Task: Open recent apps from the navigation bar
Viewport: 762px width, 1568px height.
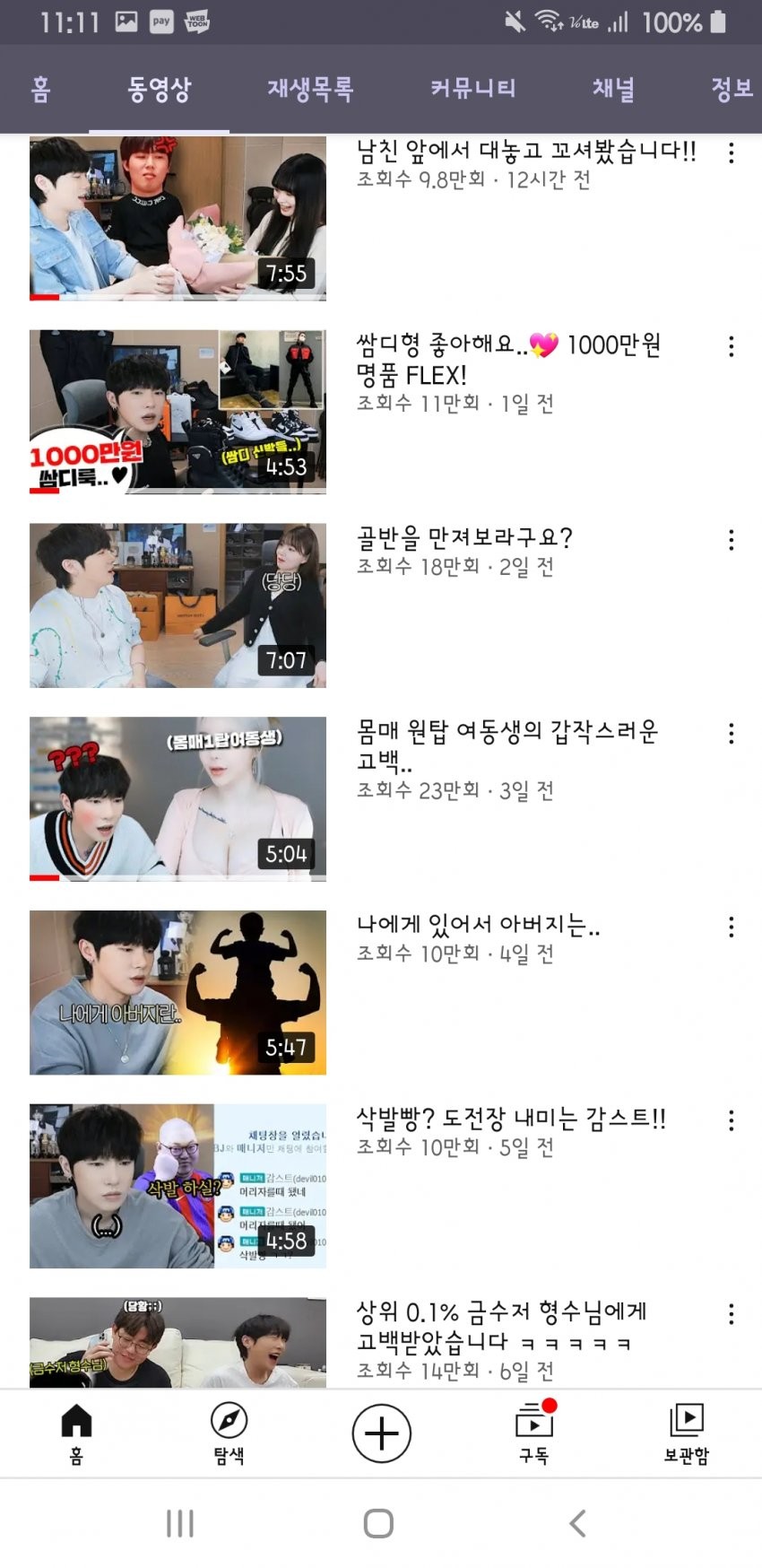Action: click(180, 1523)
